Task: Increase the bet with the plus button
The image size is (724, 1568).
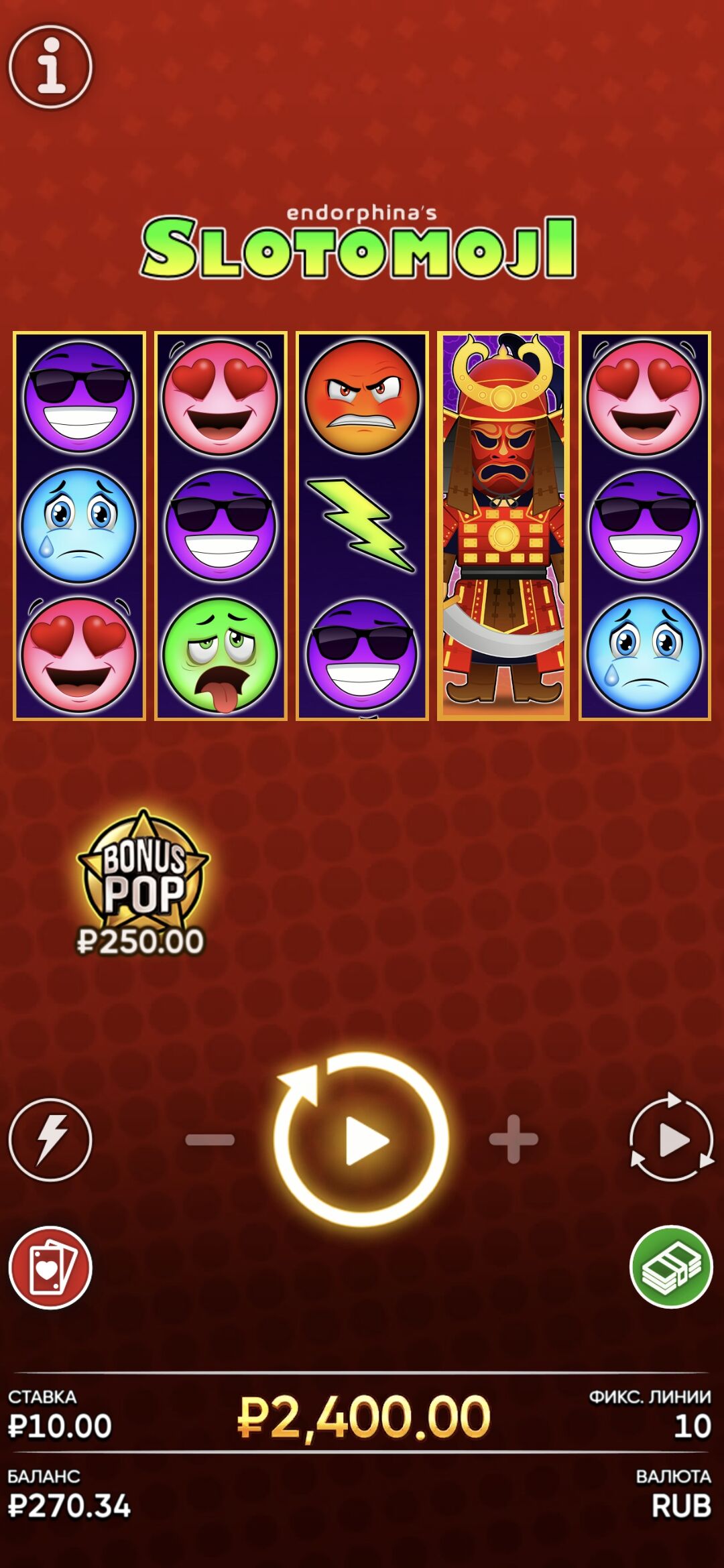Action: pyautogui.click(x=514, y=1139)
